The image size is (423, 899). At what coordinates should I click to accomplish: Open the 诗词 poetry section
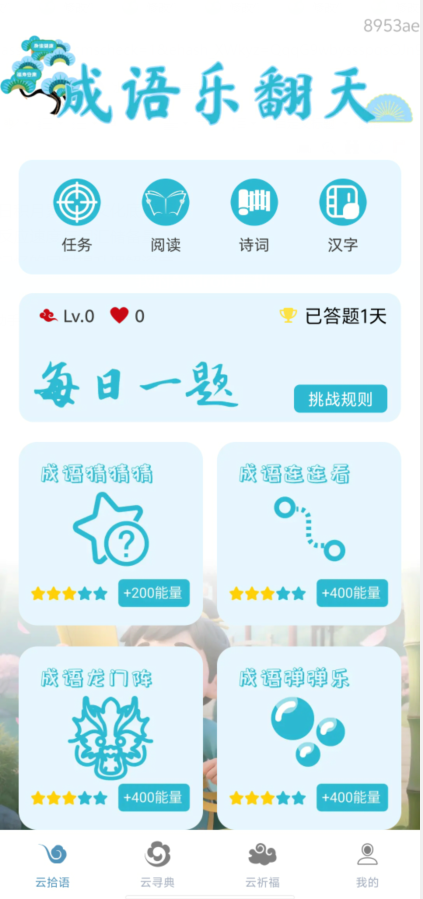tap(254, 216)
